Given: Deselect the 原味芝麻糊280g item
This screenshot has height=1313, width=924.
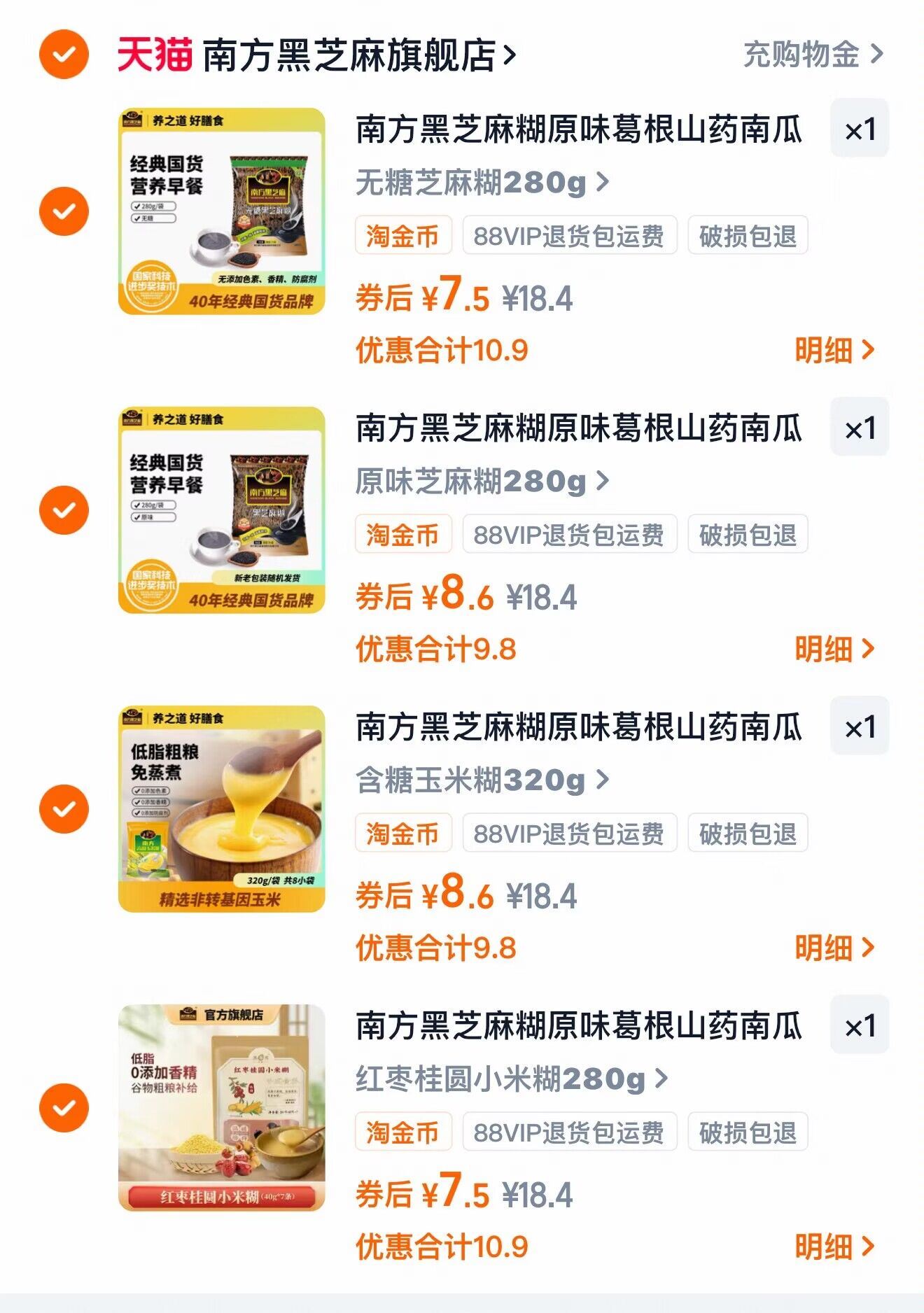Looking at the screenshot, I should click(64, 510).
